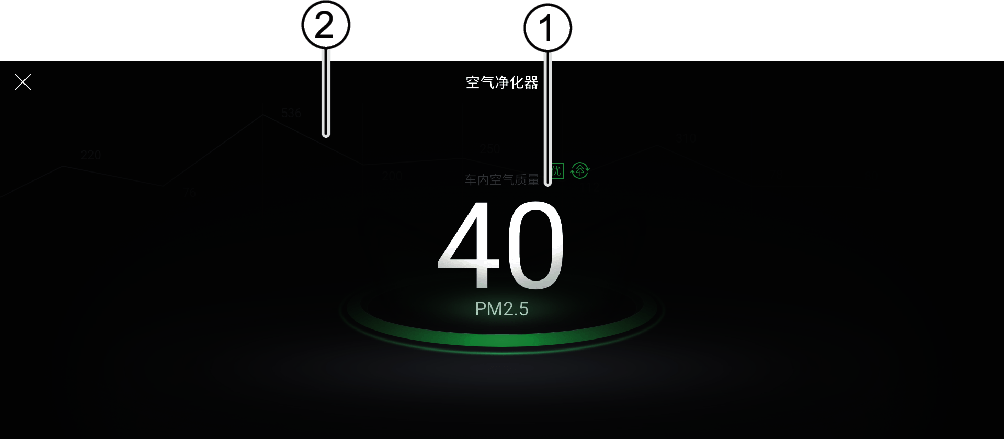
Task: Close the air purifier screen
Action: tap(23, 82)
